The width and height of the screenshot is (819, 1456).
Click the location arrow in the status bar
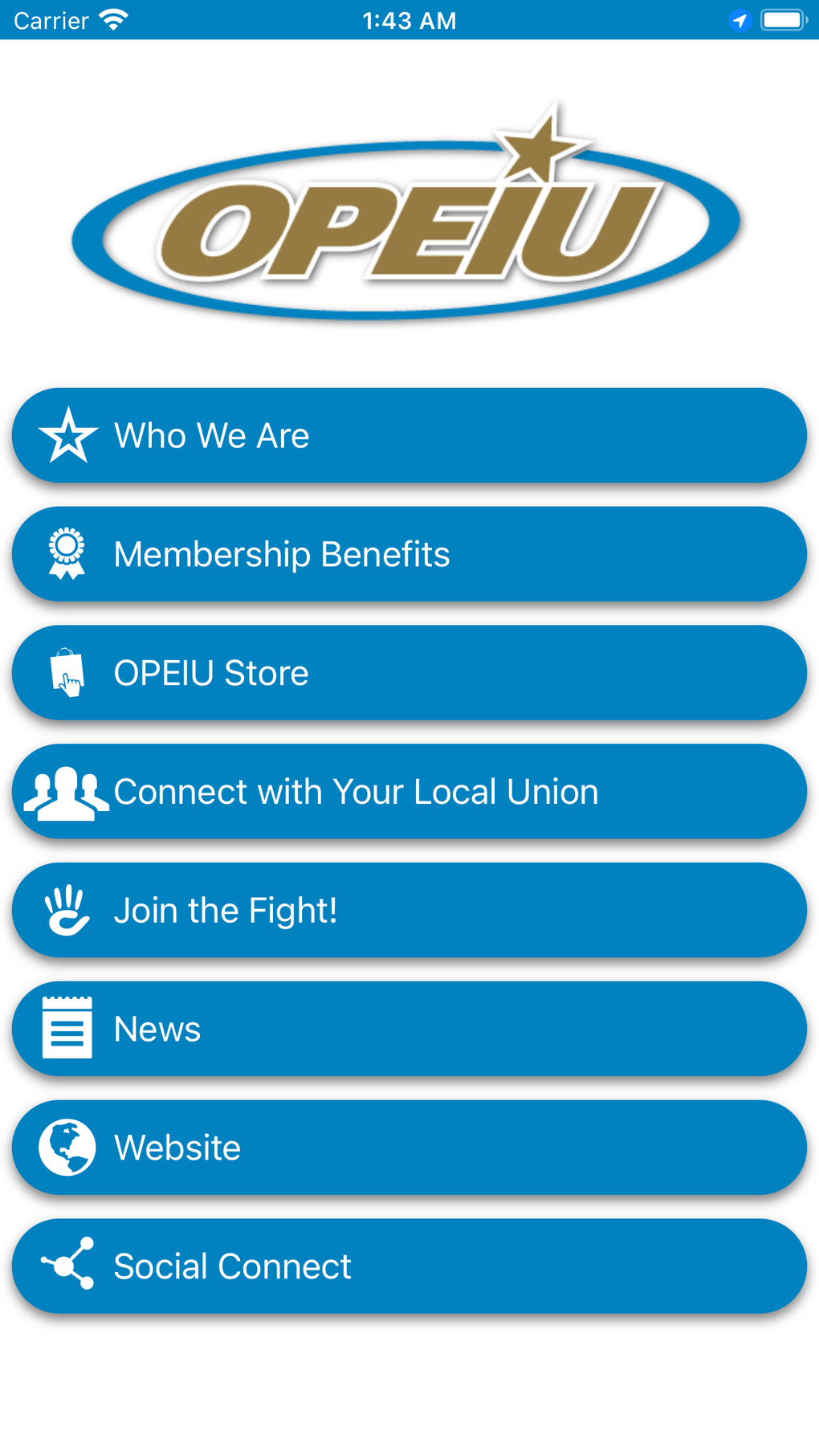click(x=740, y=20)
